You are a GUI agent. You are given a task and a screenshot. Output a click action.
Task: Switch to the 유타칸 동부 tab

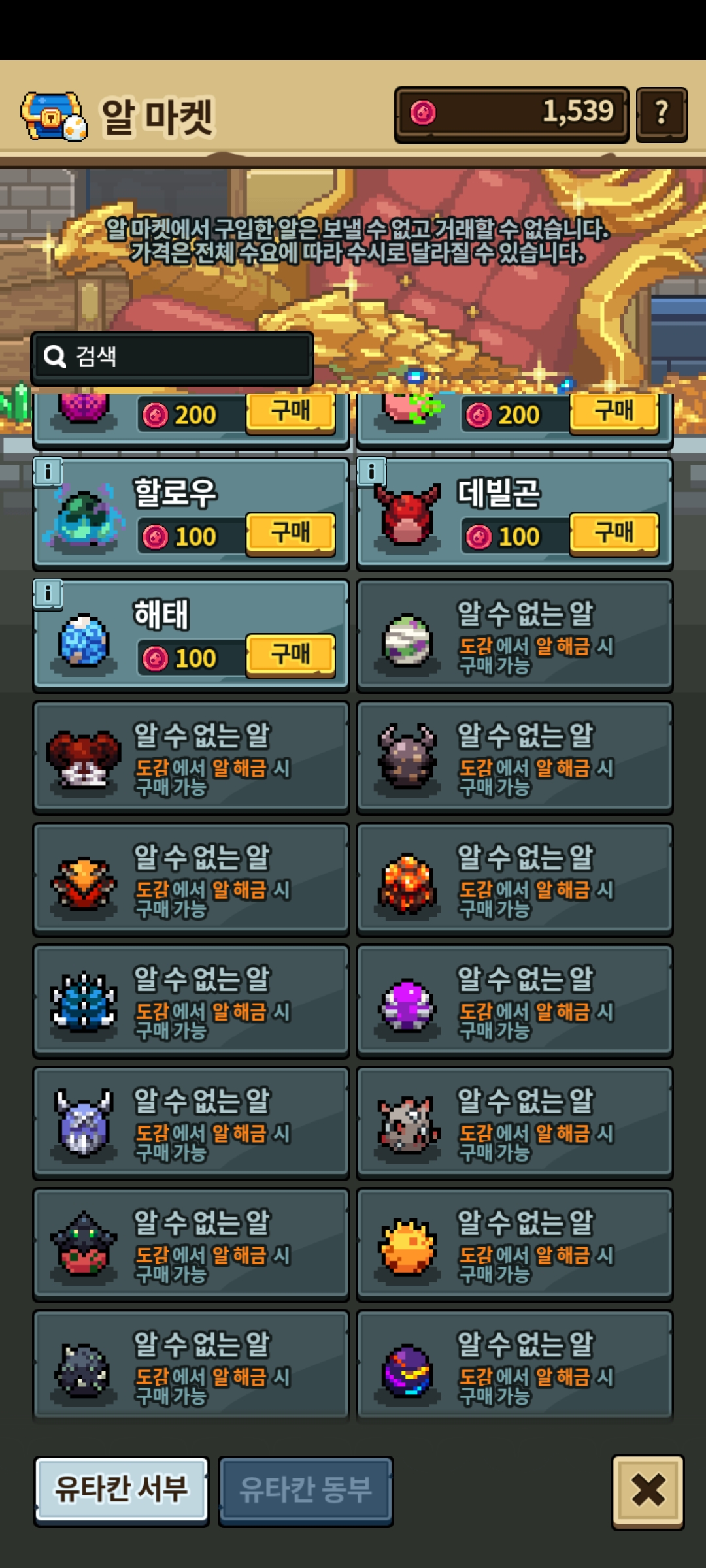305,1490
